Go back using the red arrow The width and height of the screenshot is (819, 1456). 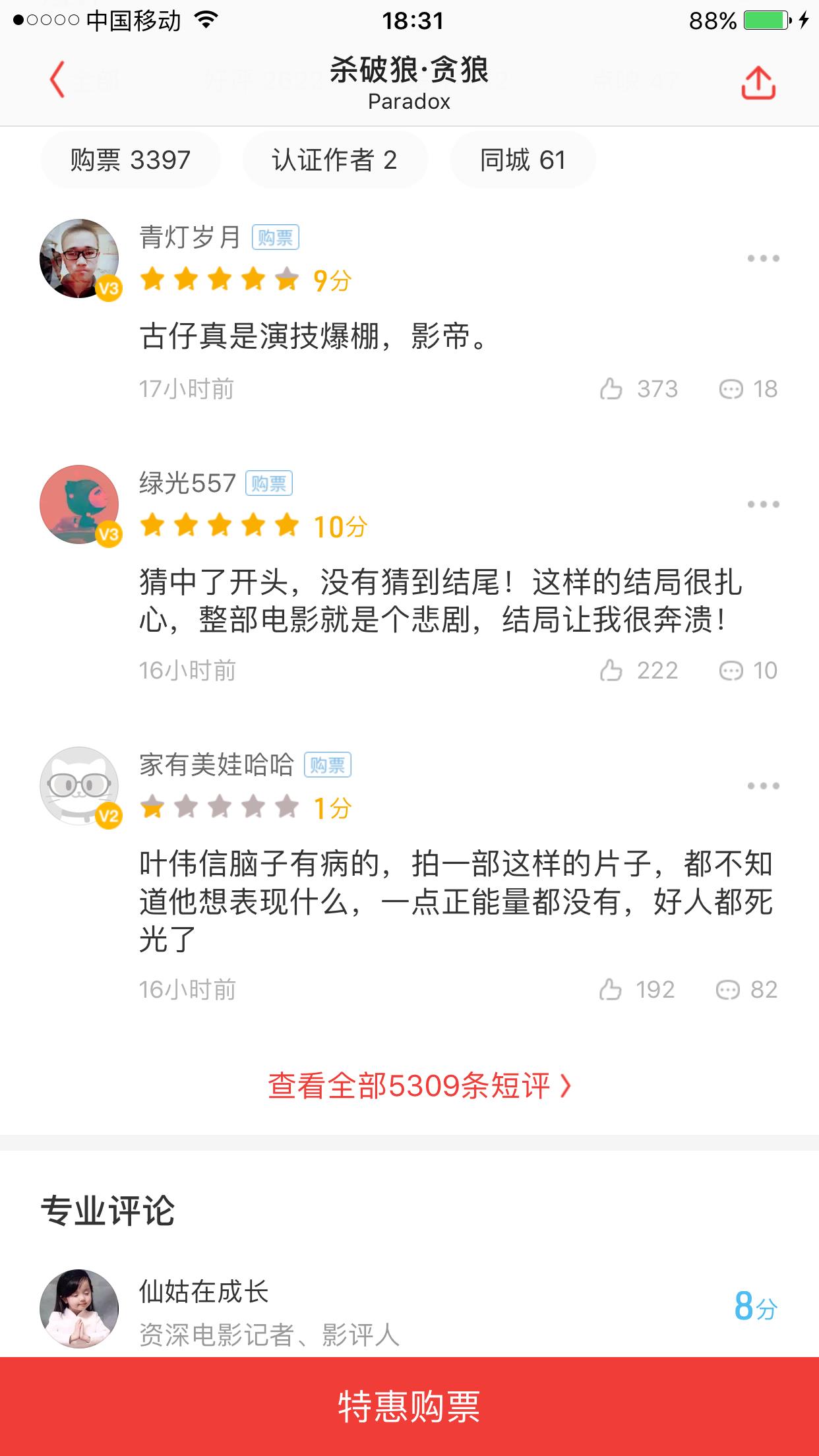[x=58, y=80]
